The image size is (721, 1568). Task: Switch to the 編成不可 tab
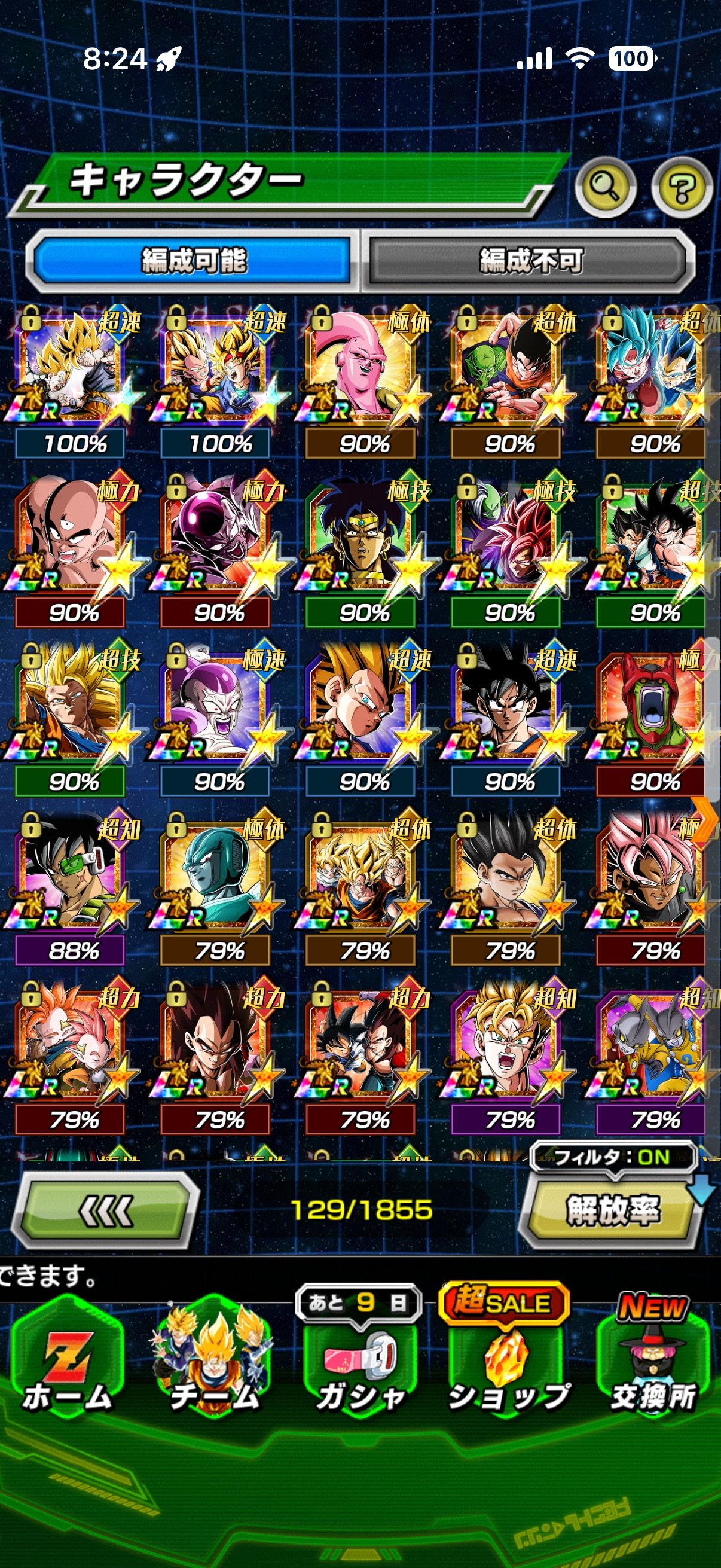(530, 261)
